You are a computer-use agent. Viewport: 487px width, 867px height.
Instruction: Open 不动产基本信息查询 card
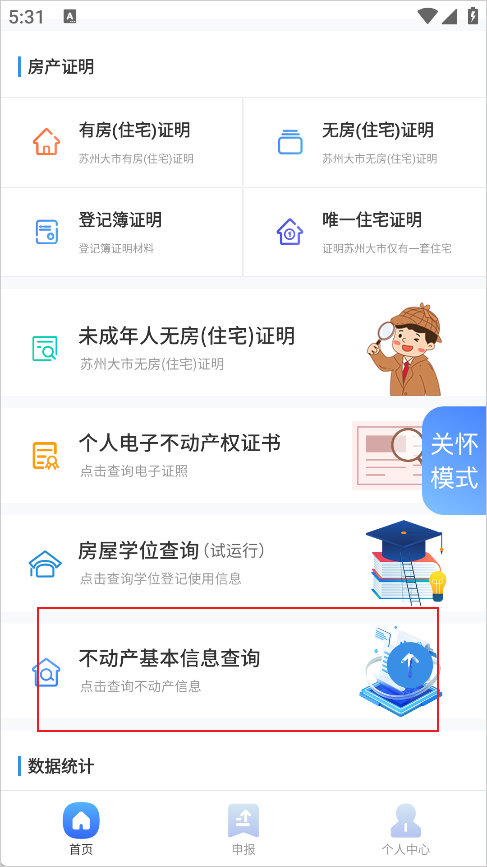point(243,670)
